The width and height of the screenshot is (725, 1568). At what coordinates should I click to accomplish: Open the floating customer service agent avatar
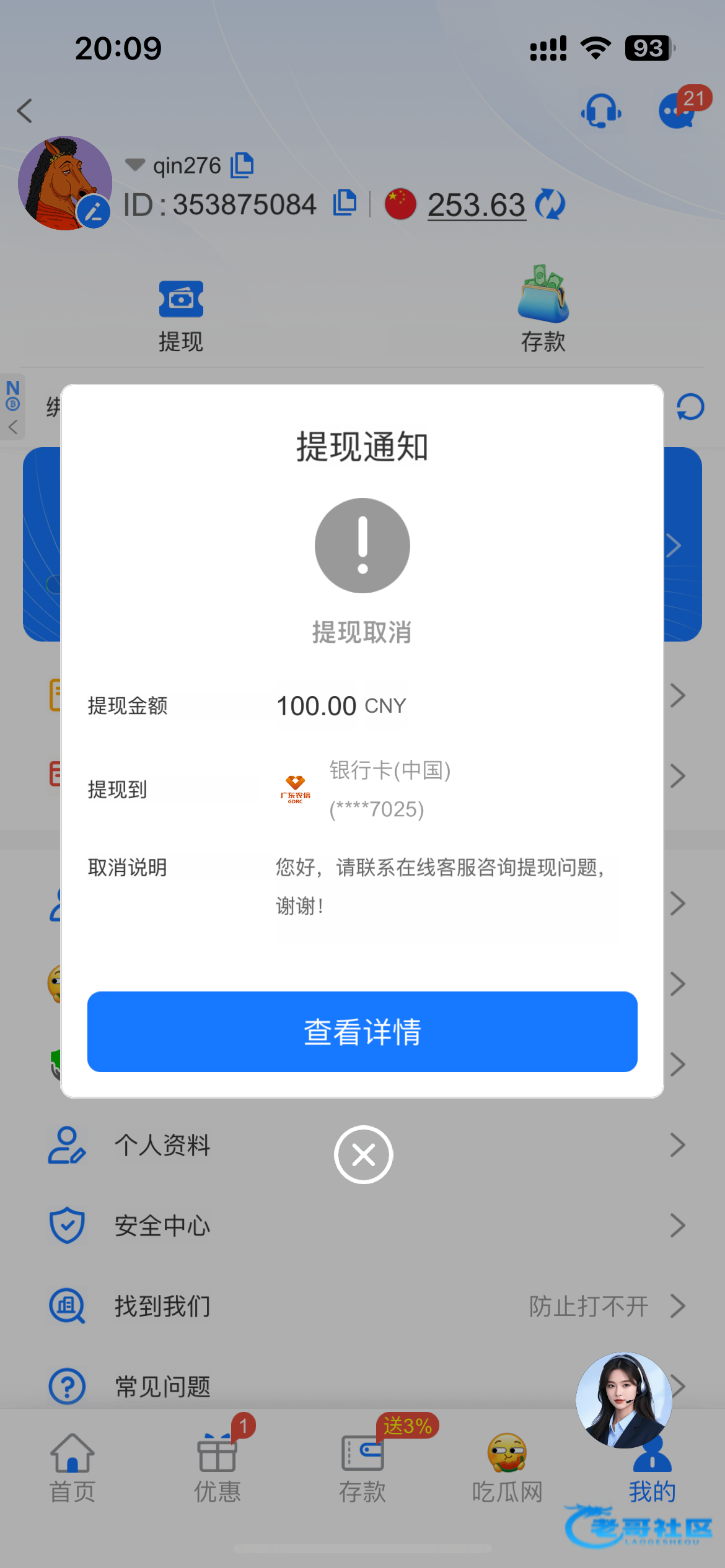pos(623,1400)
